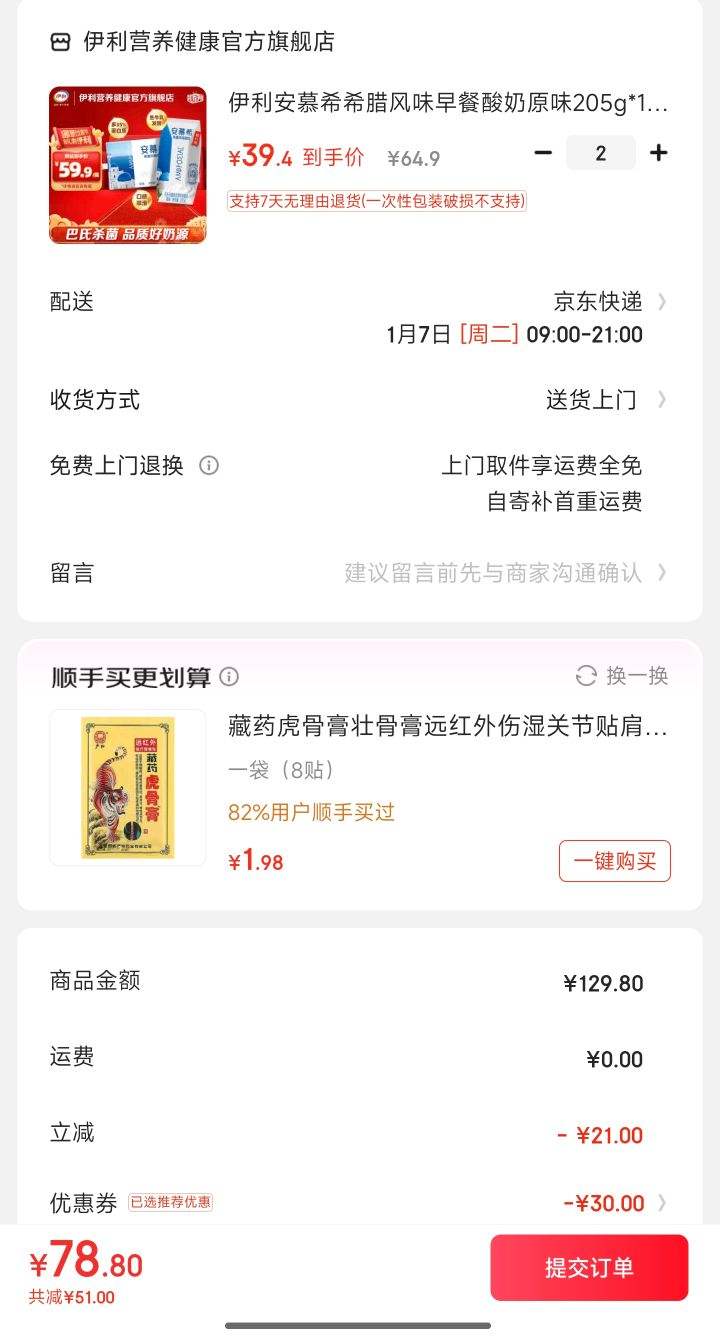Image resolution: width=720 pixels, height=1340 pixels.
Task: Expand the 优惠券 coupon row chevron
Action: click(661, 1203)
